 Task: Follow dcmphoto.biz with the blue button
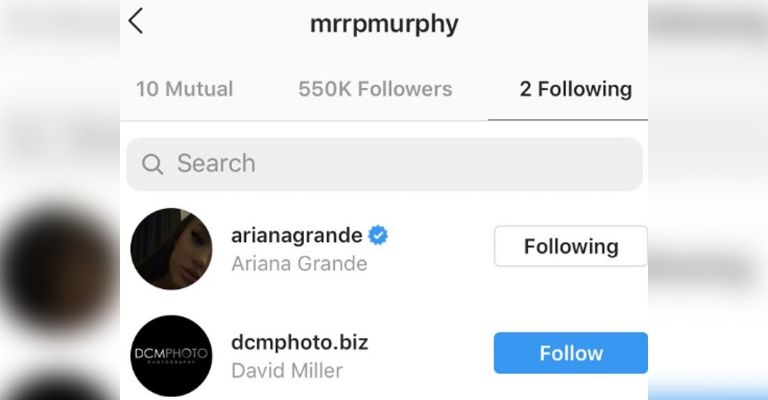571,353
